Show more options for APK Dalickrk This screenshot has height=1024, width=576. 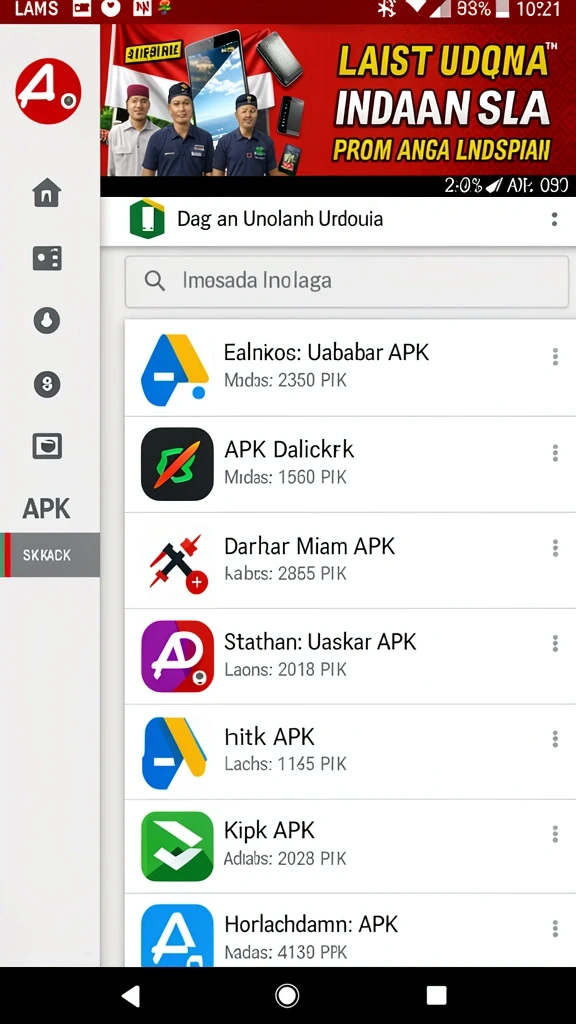tap(555, 453)
